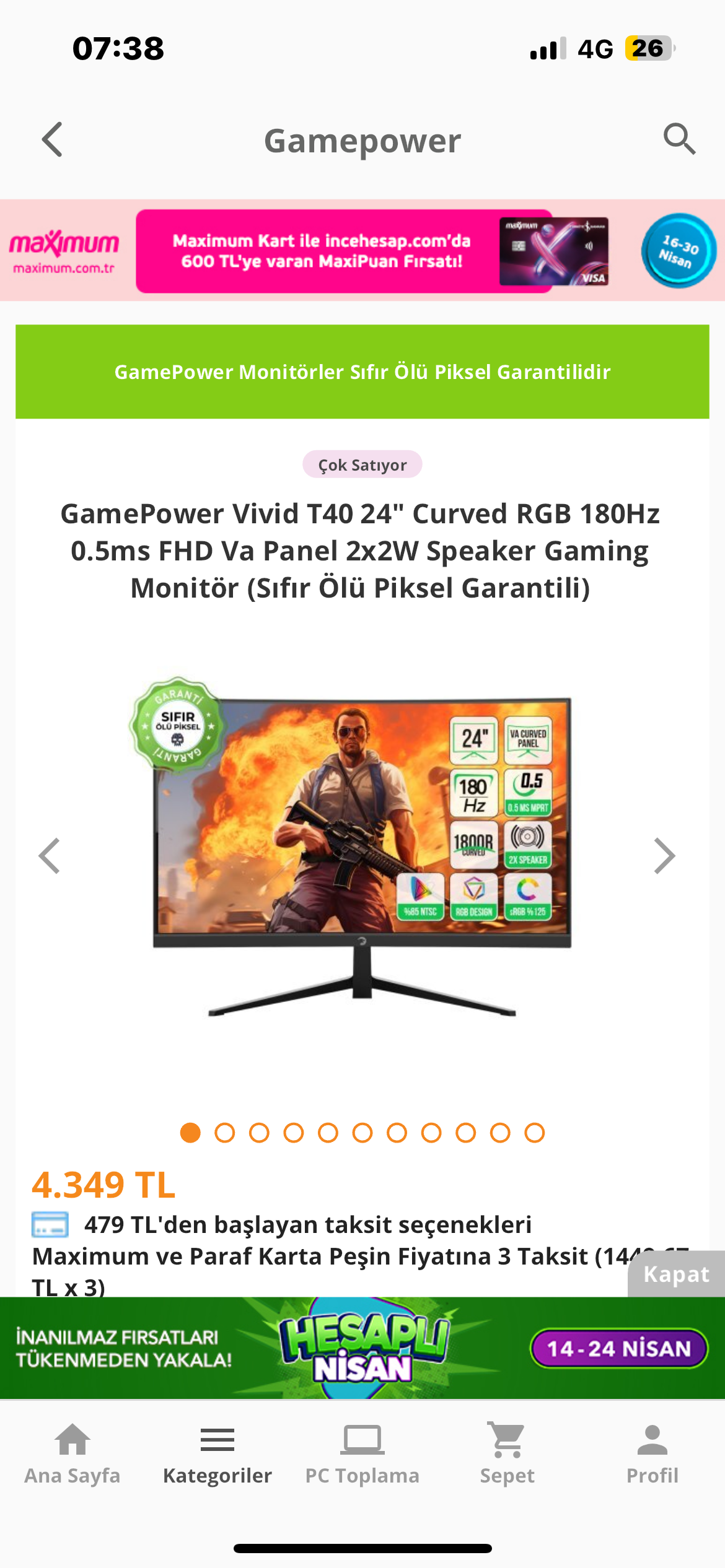Switch to the Ana Sayfa tab
The image size is (725, 1568).
point(72,1454)
